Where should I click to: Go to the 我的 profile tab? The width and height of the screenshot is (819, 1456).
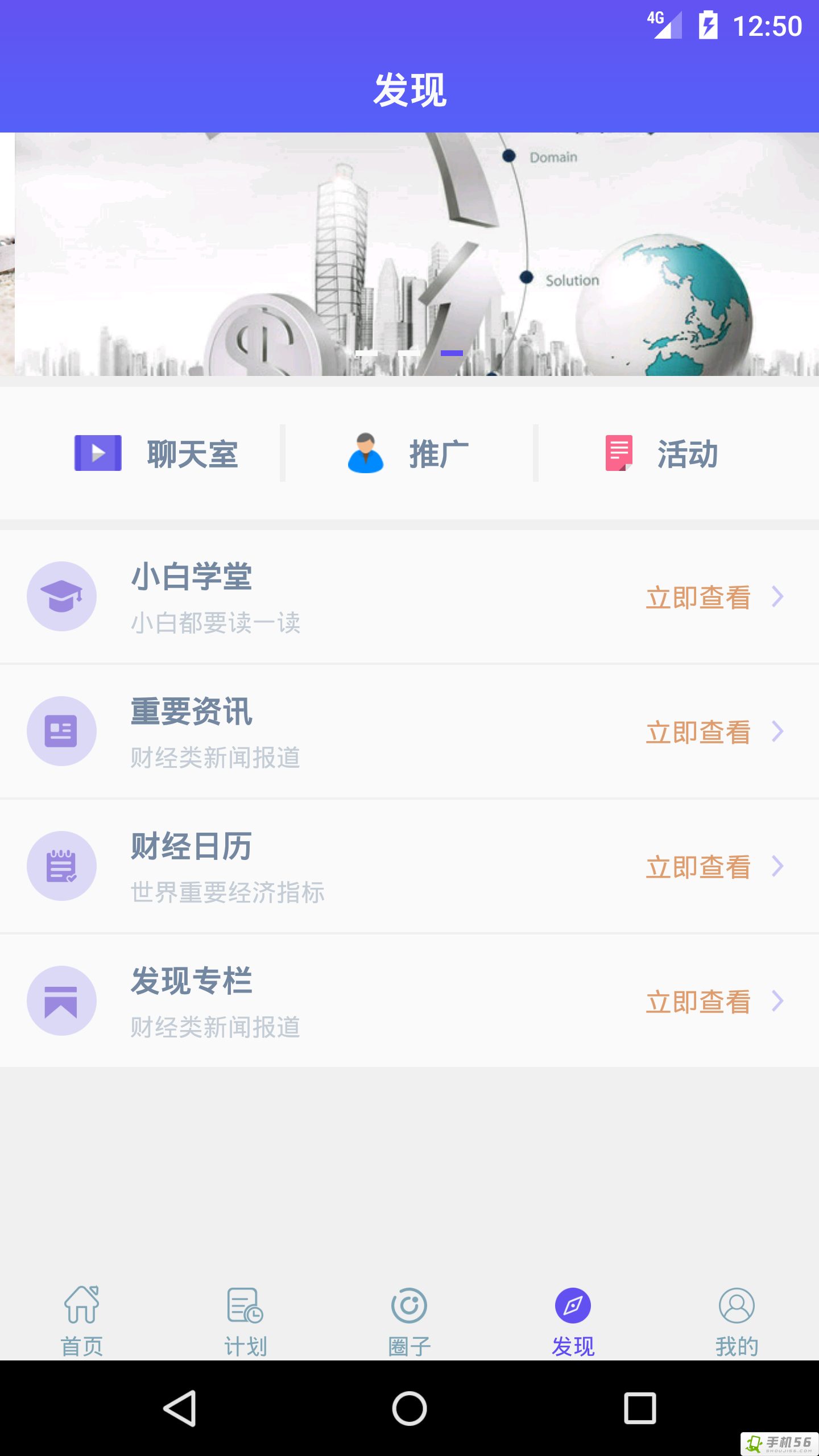[x=737, y=1321]
